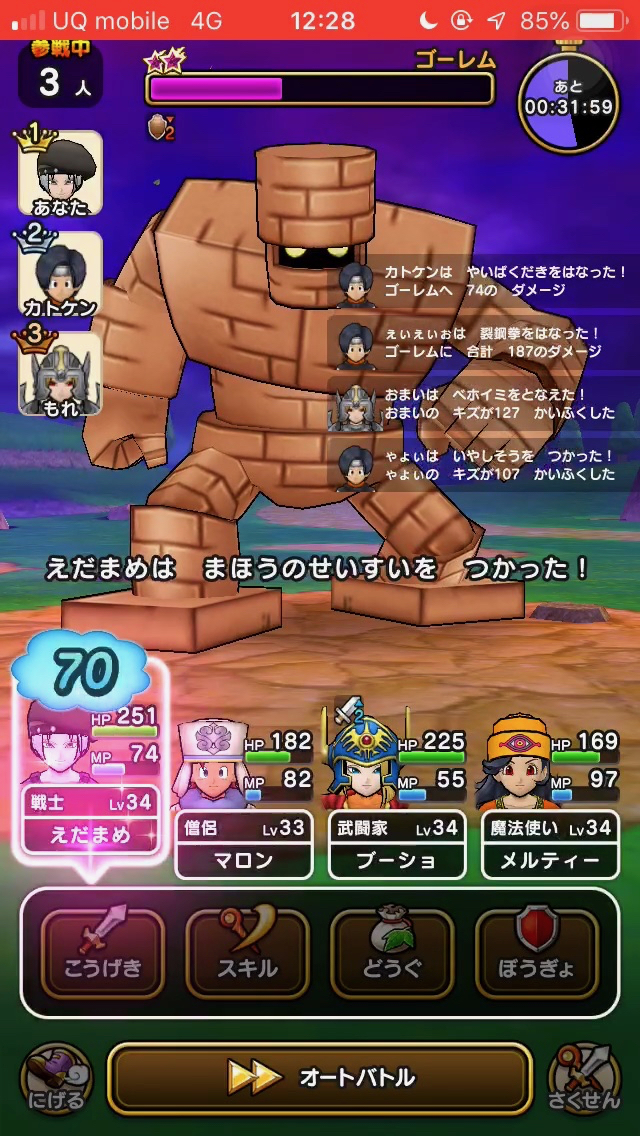View rank 2 player カトケン avatar
640x1136 pixels.
click(x=63, y=273)
